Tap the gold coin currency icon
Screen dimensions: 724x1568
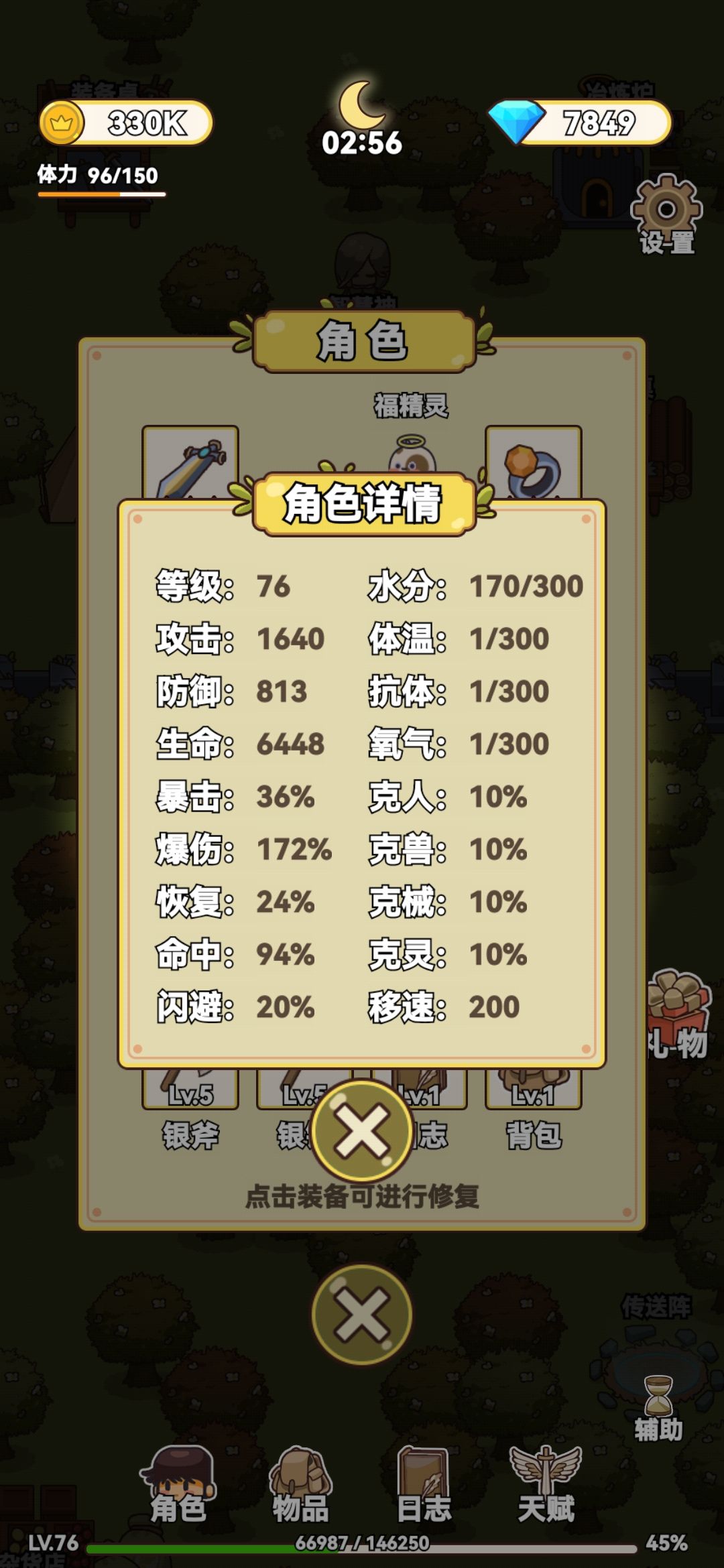click(64, 121)
